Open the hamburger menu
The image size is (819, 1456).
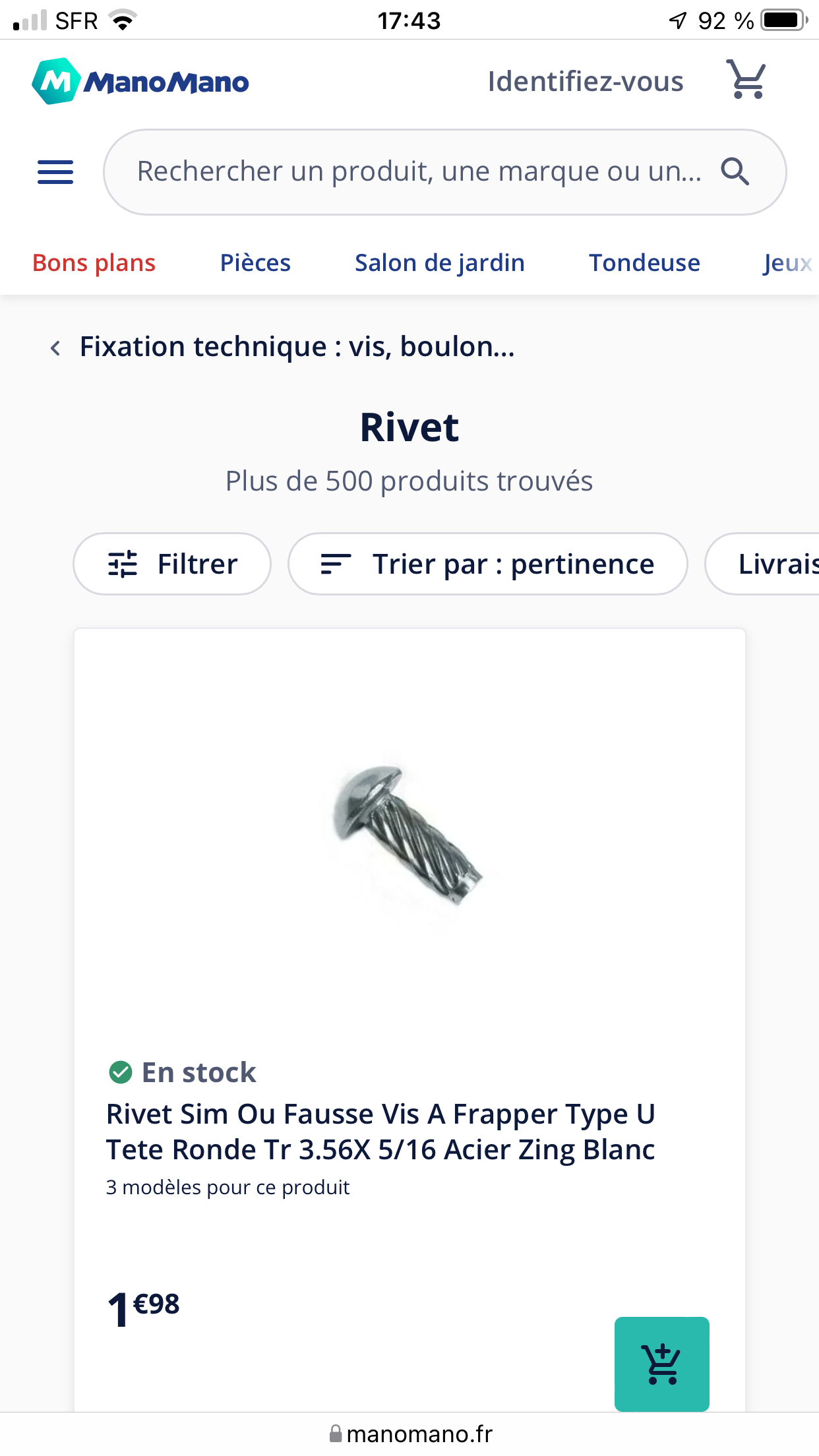point(55,172)
